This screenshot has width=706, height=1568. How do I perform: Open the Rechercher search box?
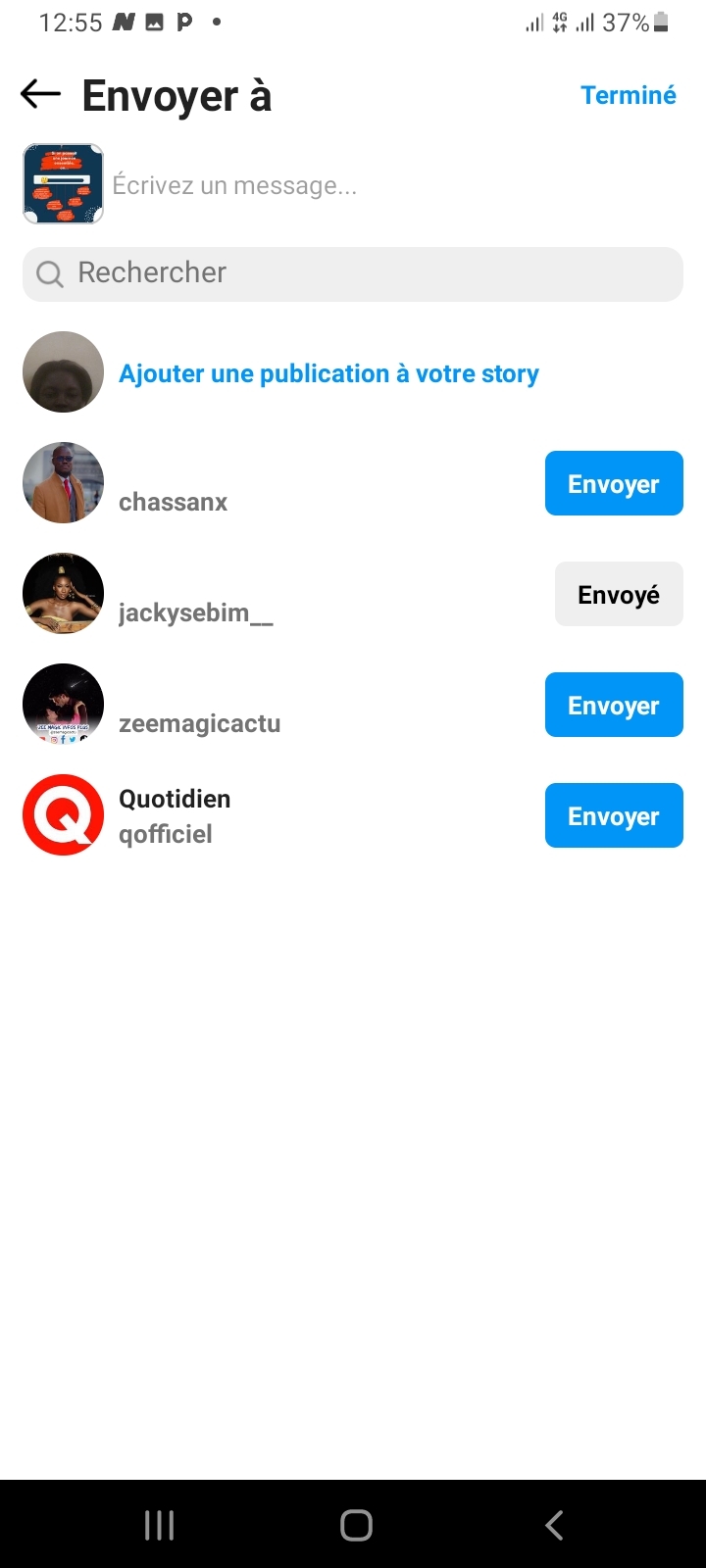click(353, 273)
